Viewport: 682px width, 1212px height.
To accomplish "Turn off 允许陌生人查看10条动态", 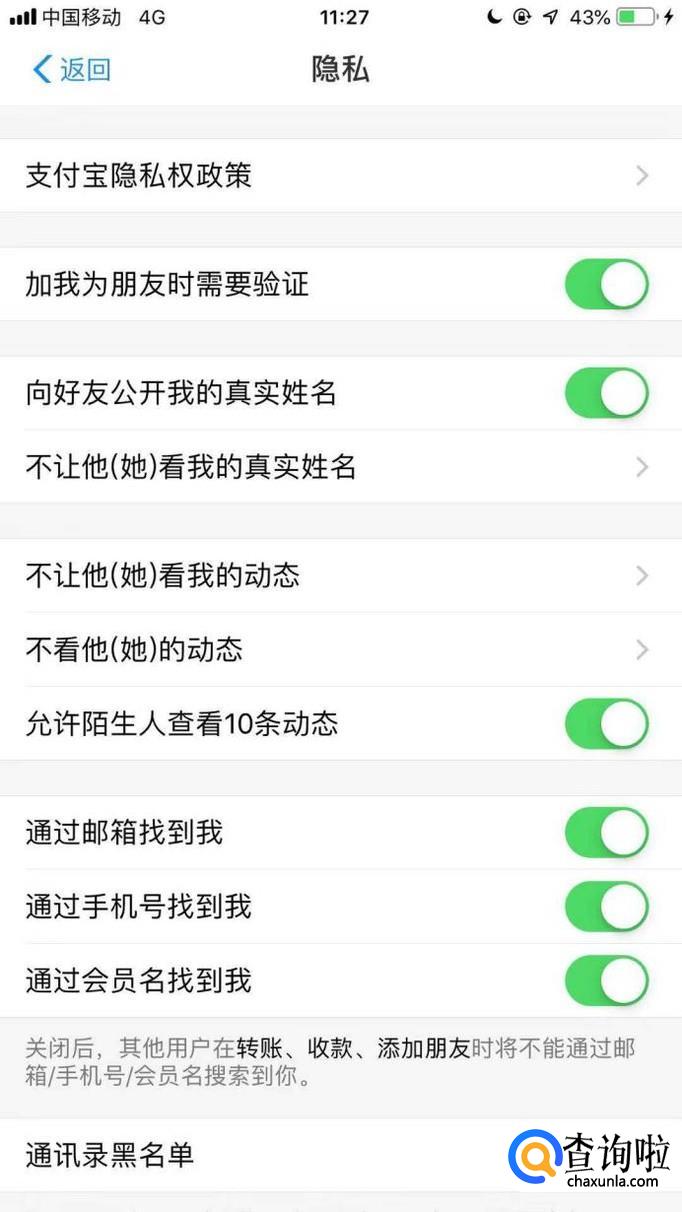I will (x=606, y=724).
